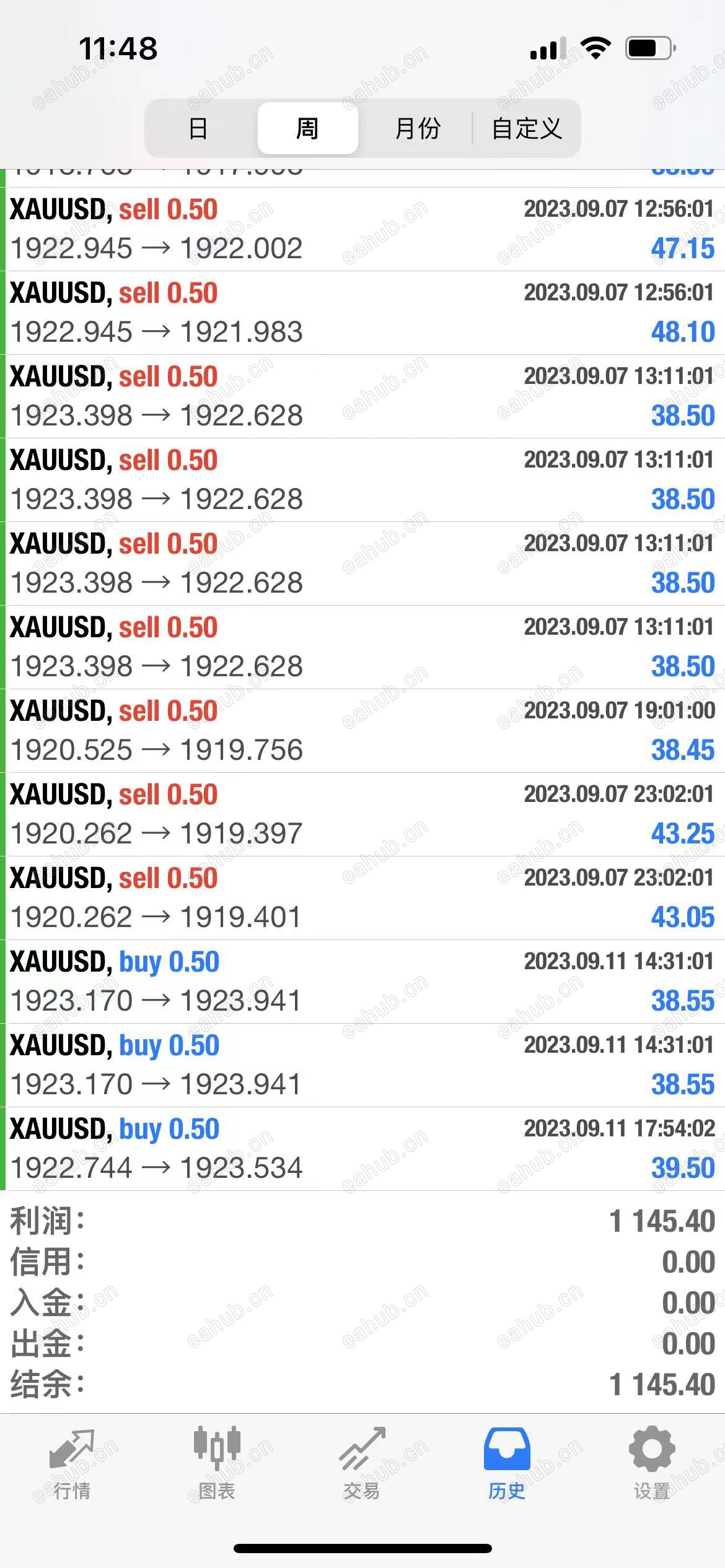This screenshot has width=725, height=1568.
Task: Switch to the 交易 trade tab
Action: [362, 1464]
